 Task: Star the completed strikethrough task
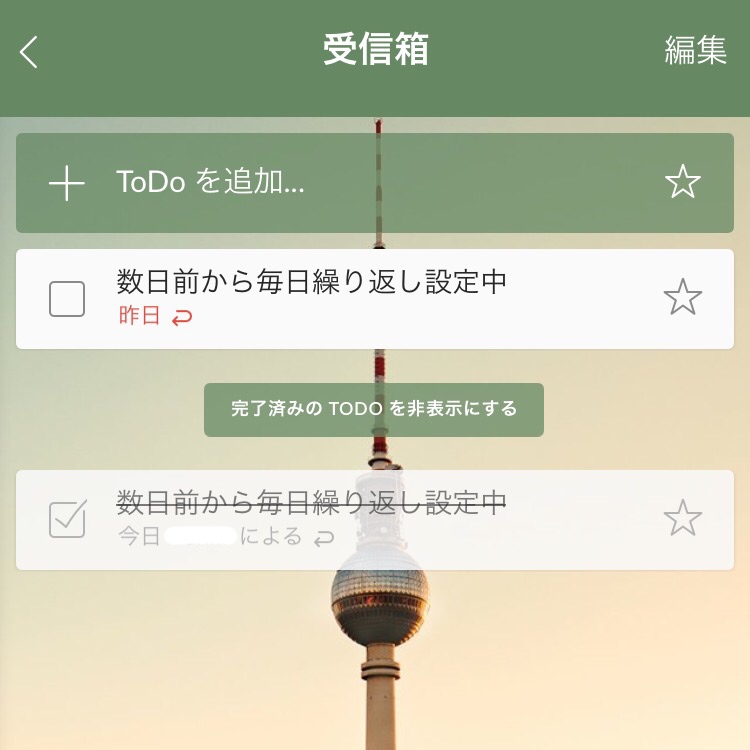click(x=683, y=518)
